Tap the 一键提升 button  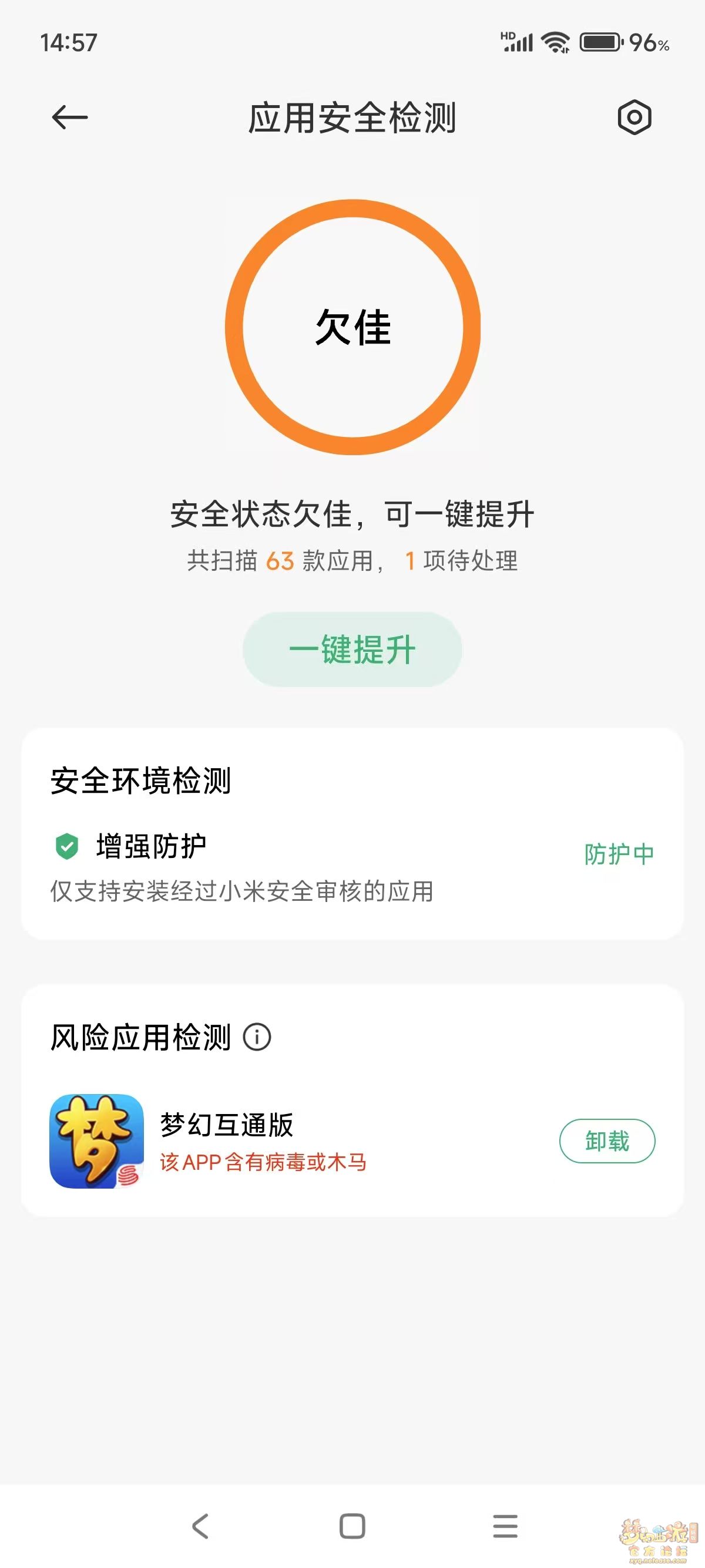352,650
